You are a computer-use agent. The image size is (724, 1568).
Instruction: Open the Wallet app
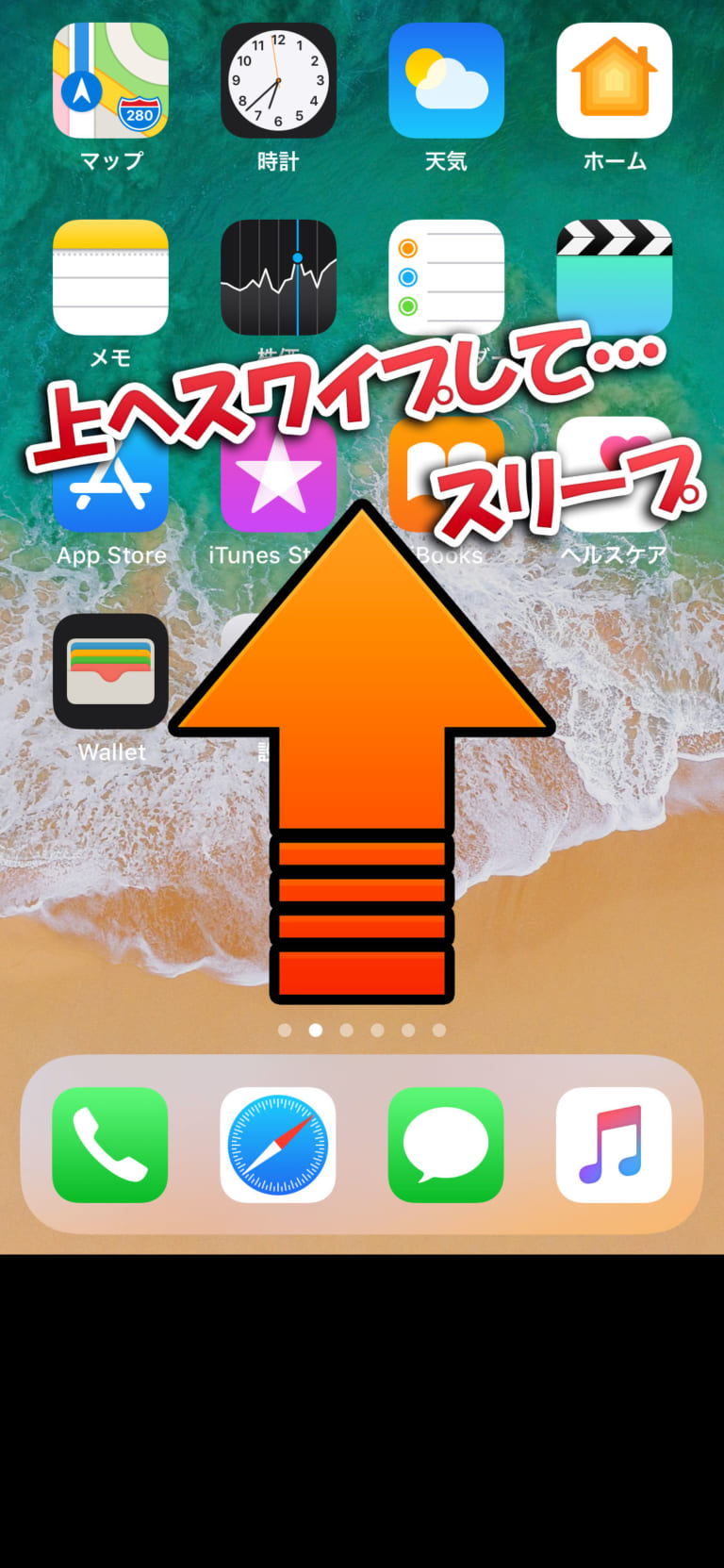tap(110, 671)
